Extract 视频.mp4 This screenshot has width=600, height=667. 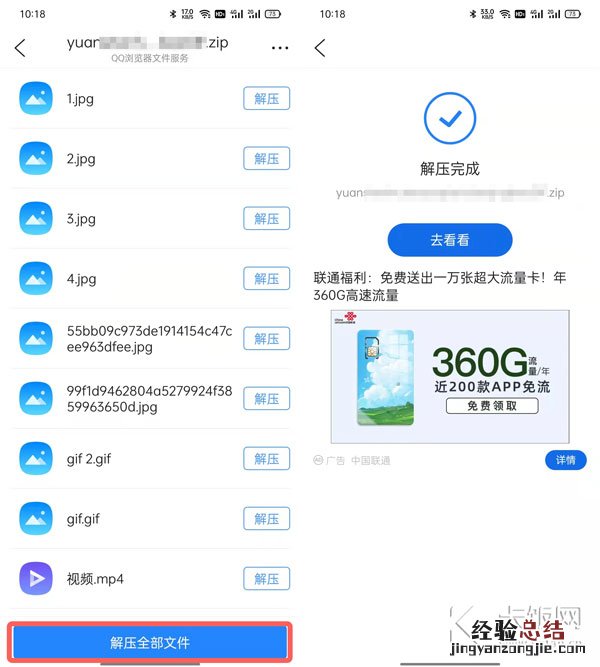(x=266, y=579)
